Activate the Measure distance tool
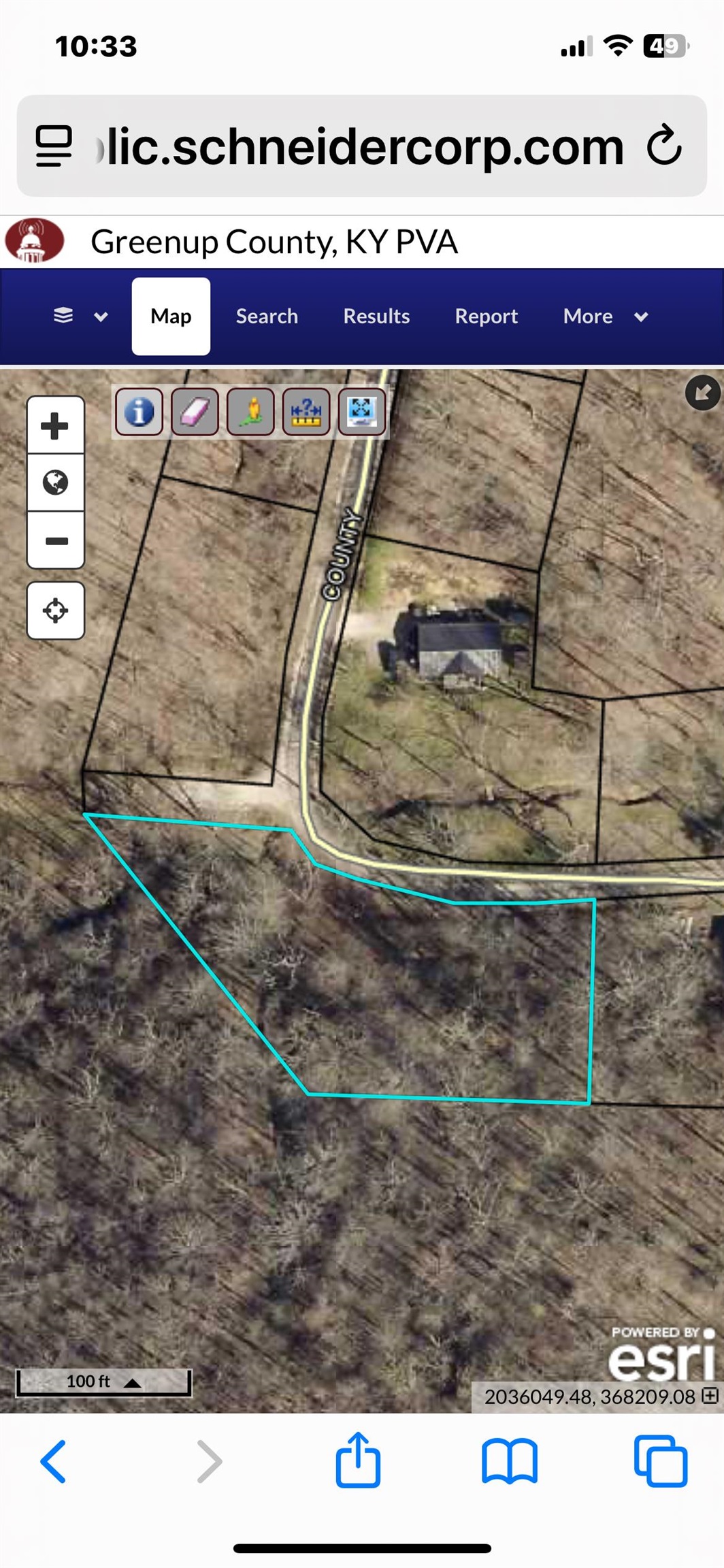 click(306, 411)
